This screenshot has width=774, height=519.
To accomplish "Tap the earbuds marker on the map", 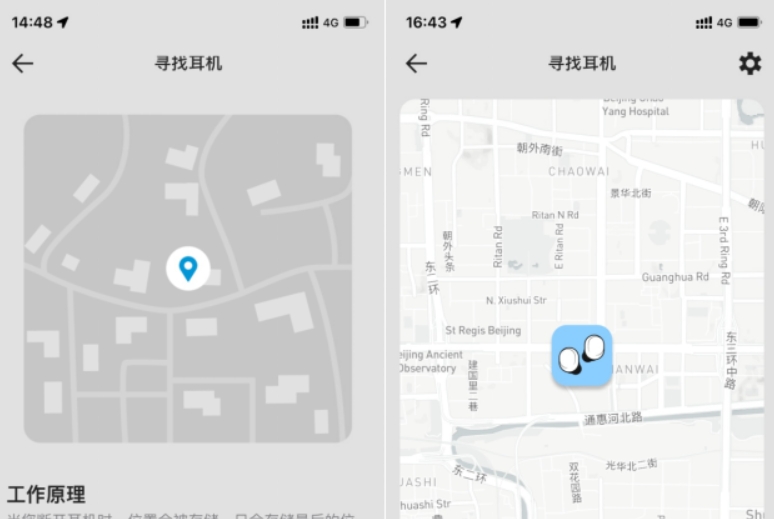I will pyautogui.click(x=581, y=356).
